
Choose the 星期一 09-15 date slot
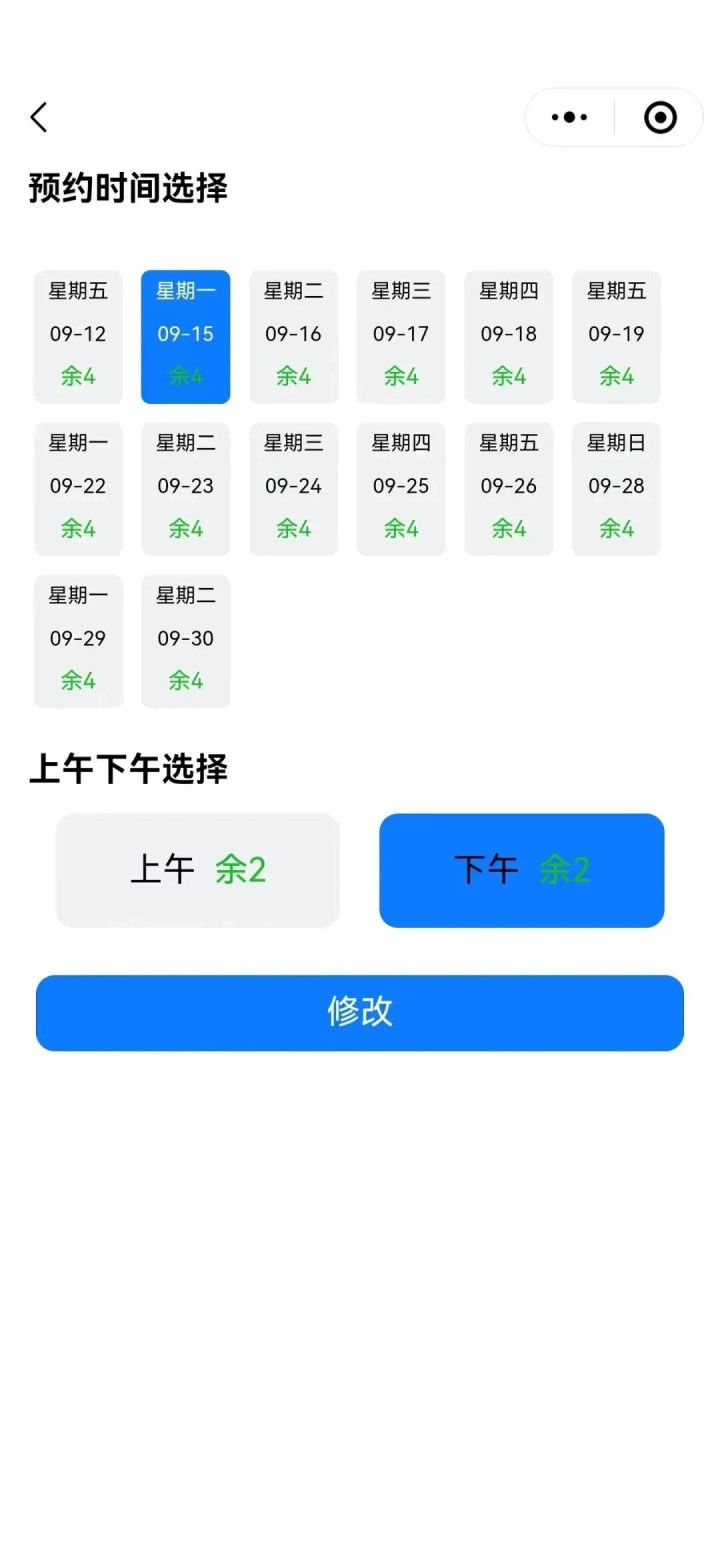(x=186, y=336)
